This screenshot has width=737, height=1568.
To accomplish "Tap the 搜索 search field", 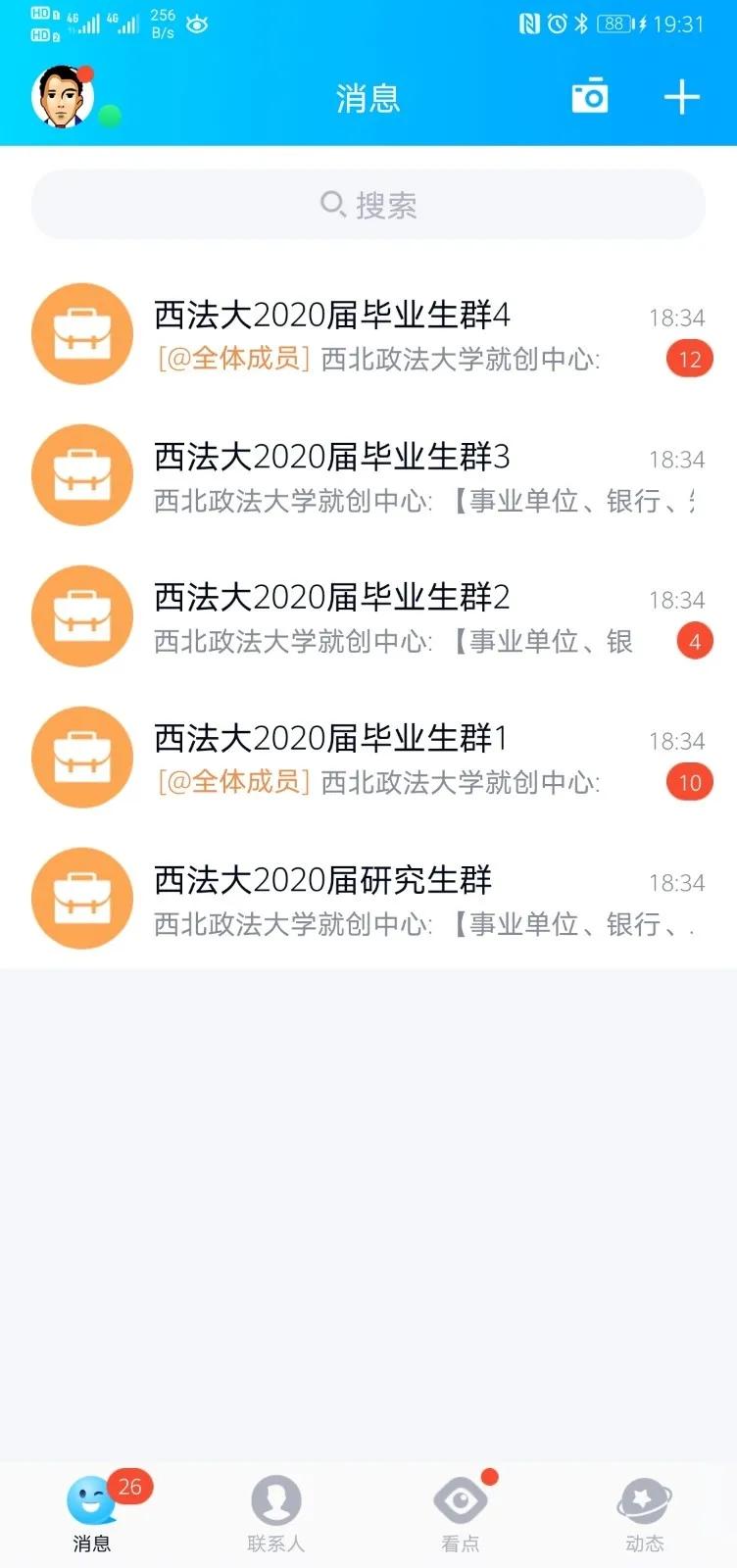I will coord(368,204).
